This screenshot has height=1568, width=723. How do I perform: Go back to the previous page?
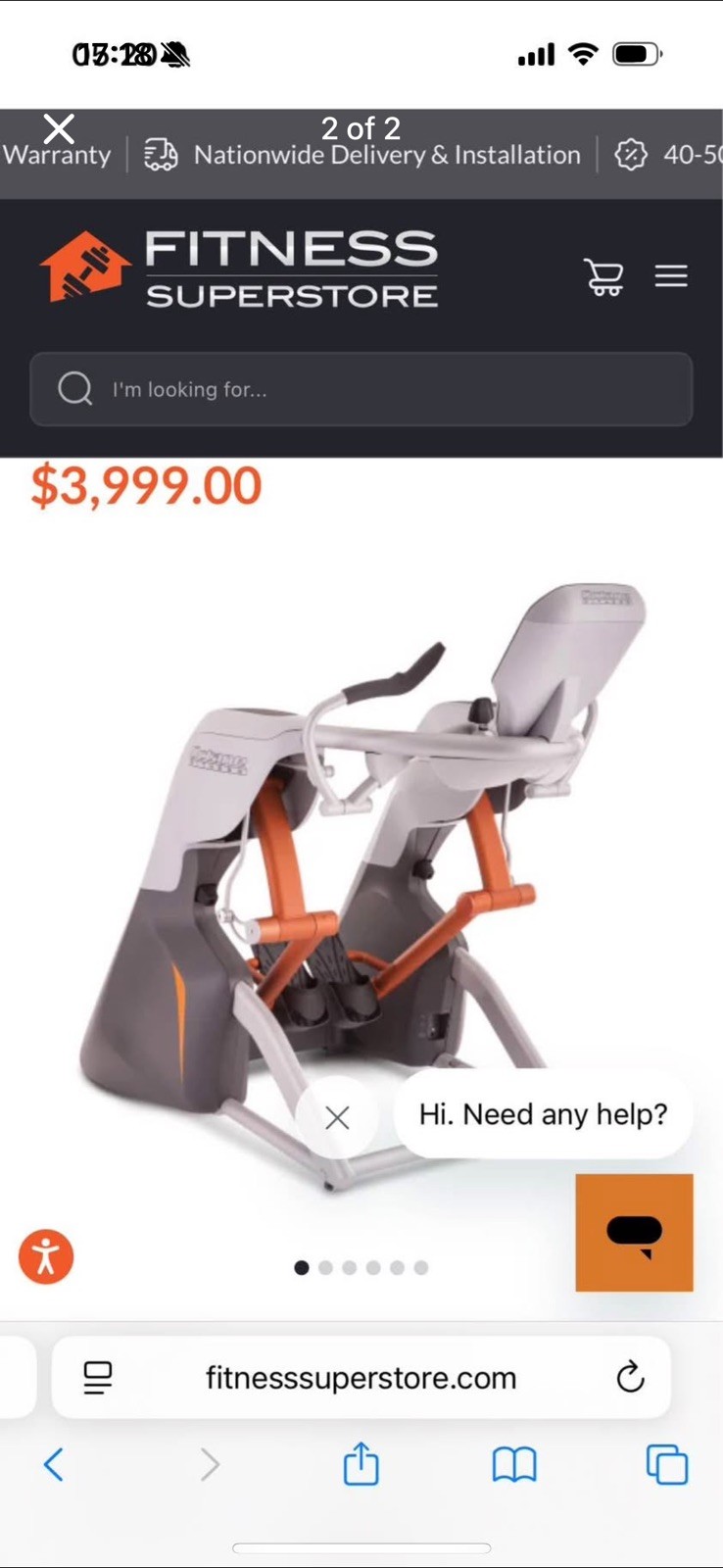click(x=54, y=1465)
